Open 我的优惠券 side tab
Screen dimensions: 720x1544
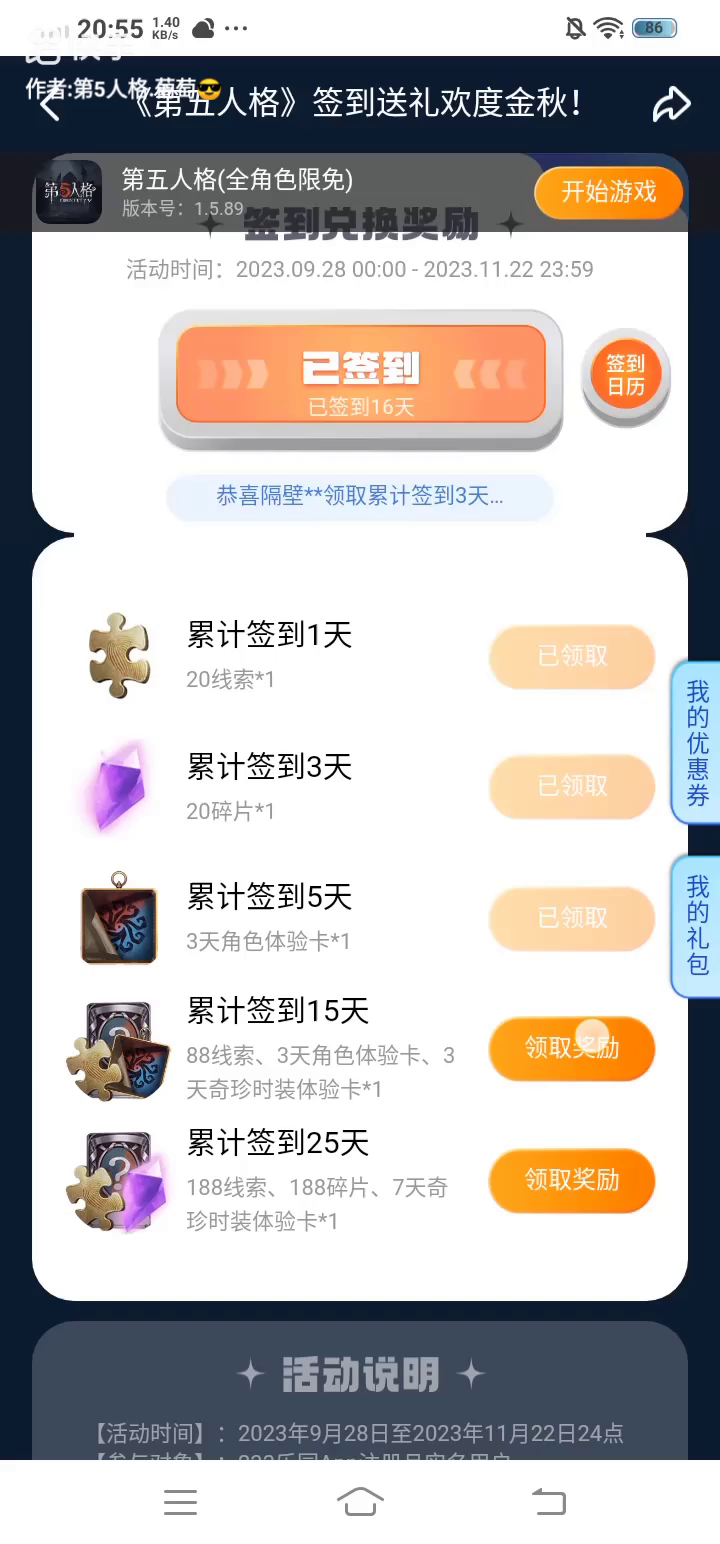tap(698, 744)
